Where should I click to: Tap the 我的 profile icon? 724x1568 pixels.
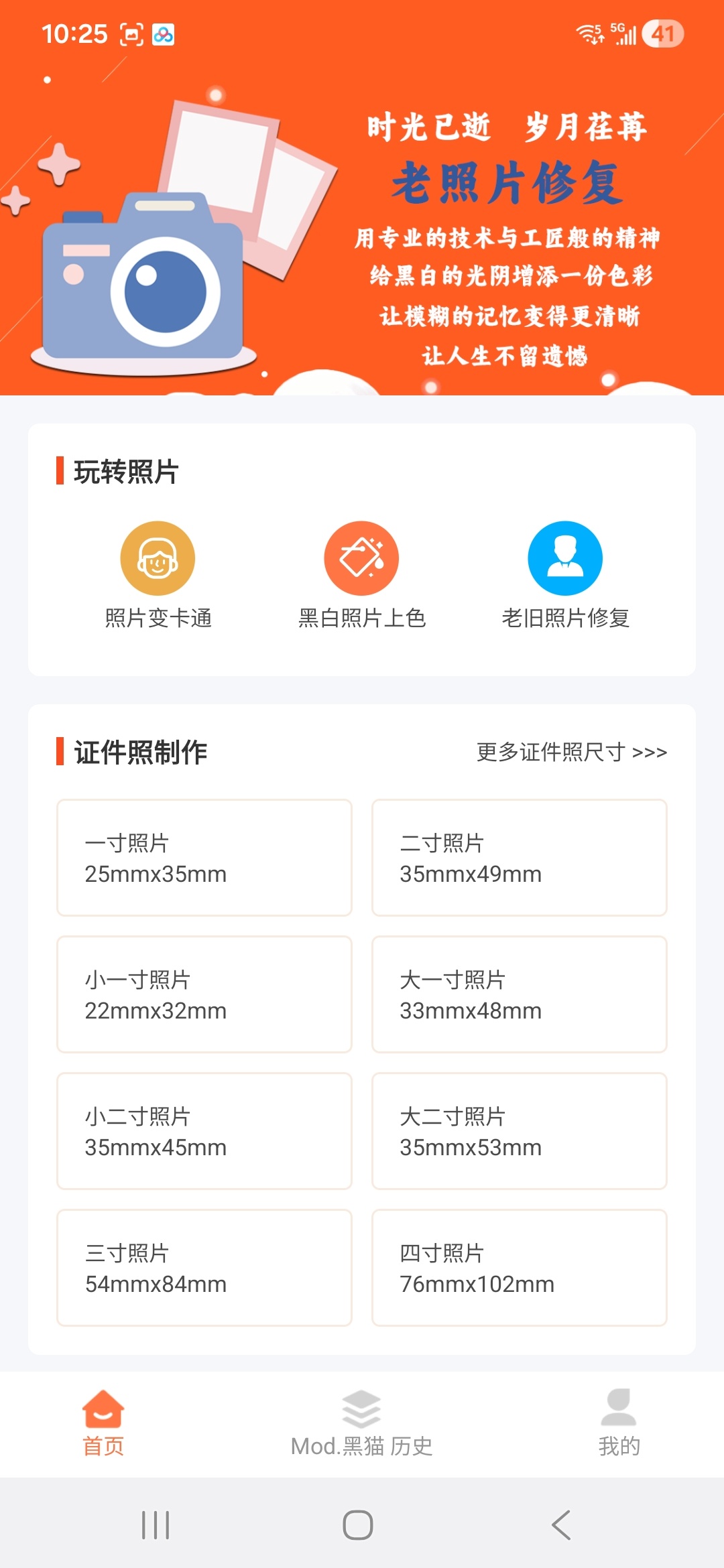pos(621,1411)
